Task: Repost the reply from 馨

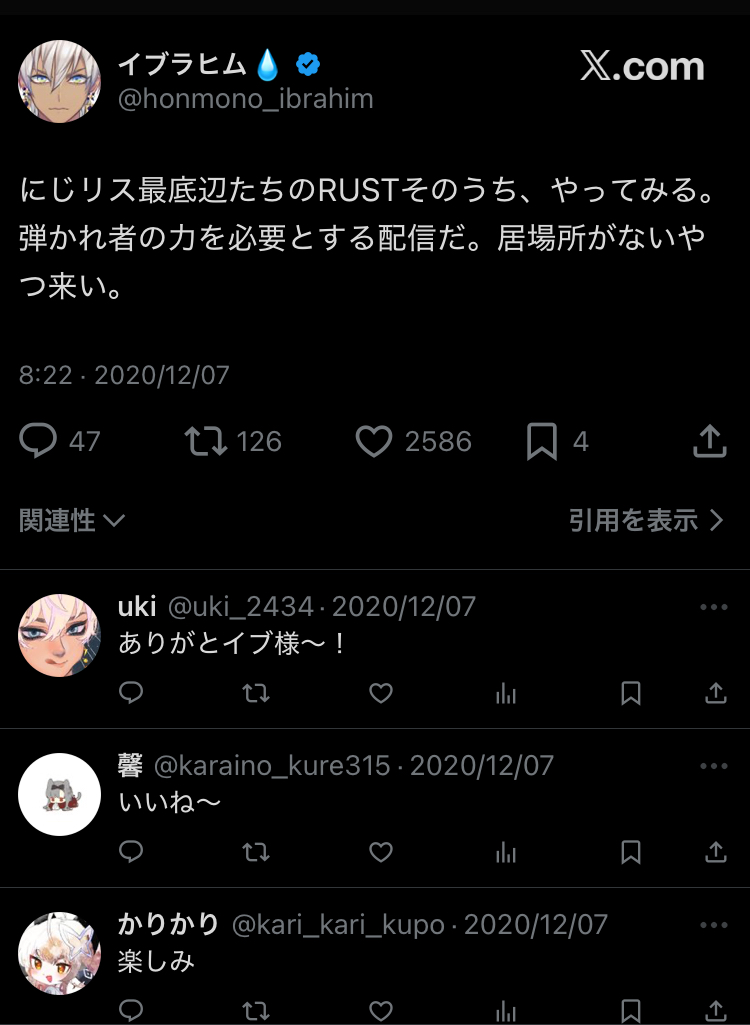Action: (x=256, y=852)
